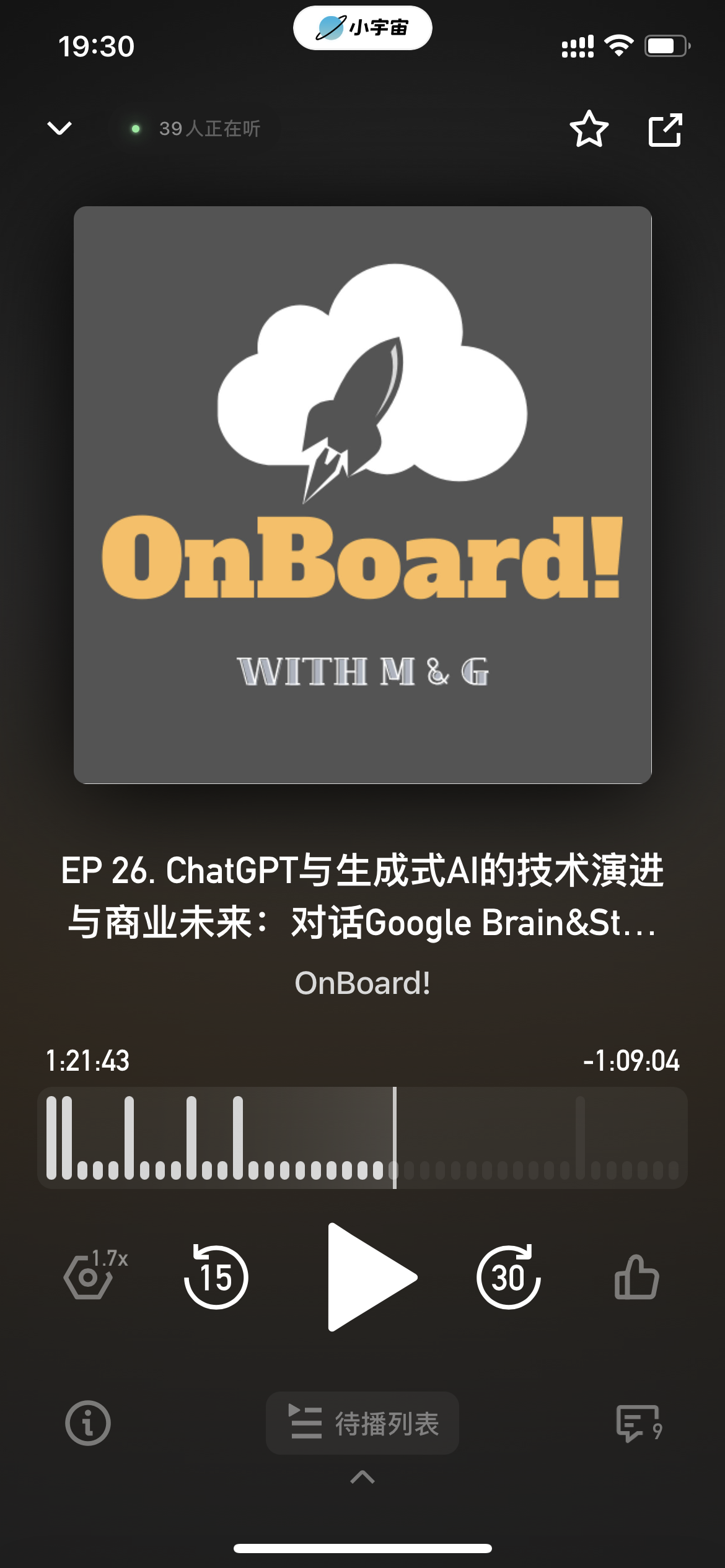Expand the panel with the up chevron
This screenshot has width=725, height=1568.
point(362,1478)
